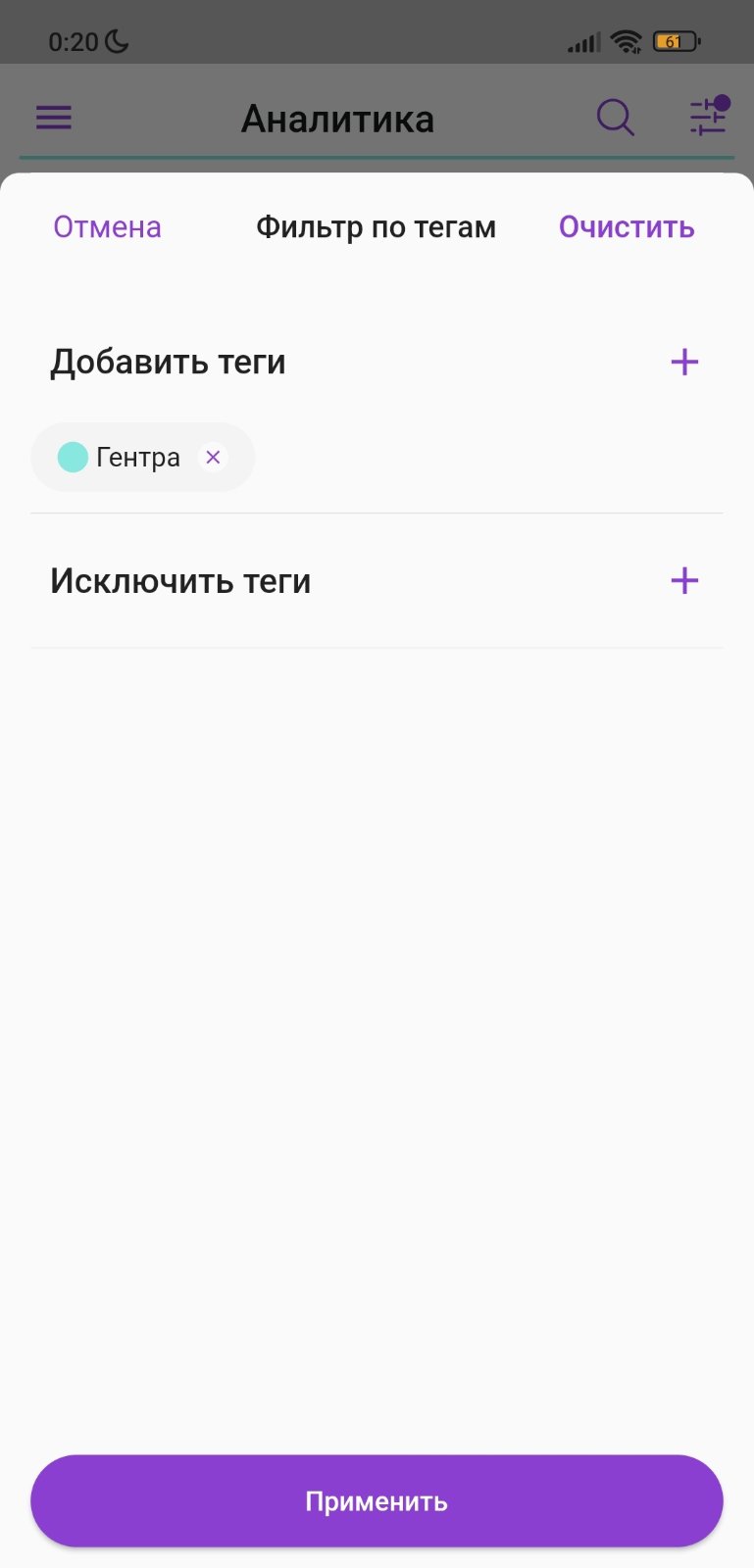
Task: Tap Отмена to cancel the tag filter
Action: [x=107, y=227]
